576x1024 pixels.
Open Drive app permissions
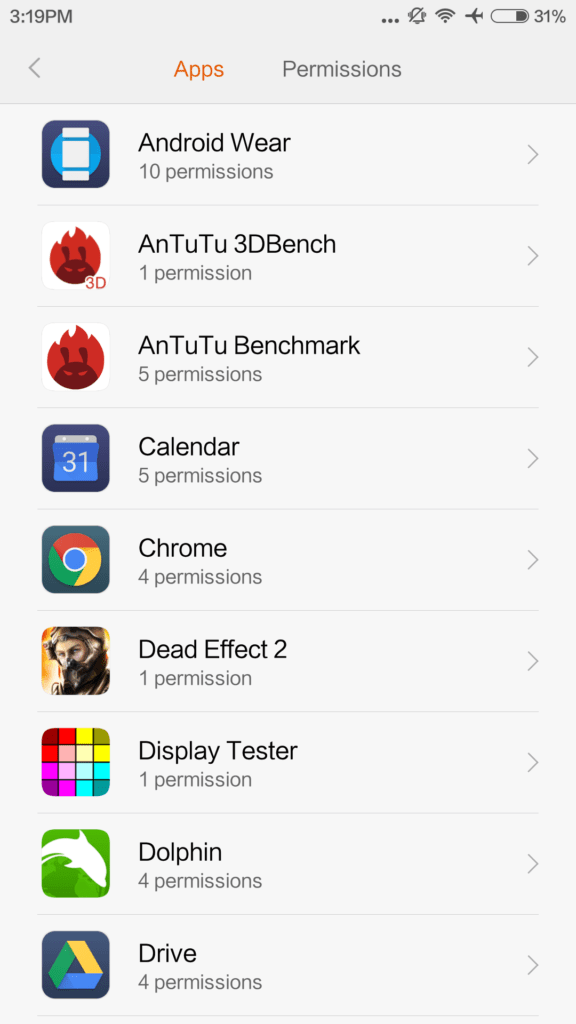[x=288, y=965]
